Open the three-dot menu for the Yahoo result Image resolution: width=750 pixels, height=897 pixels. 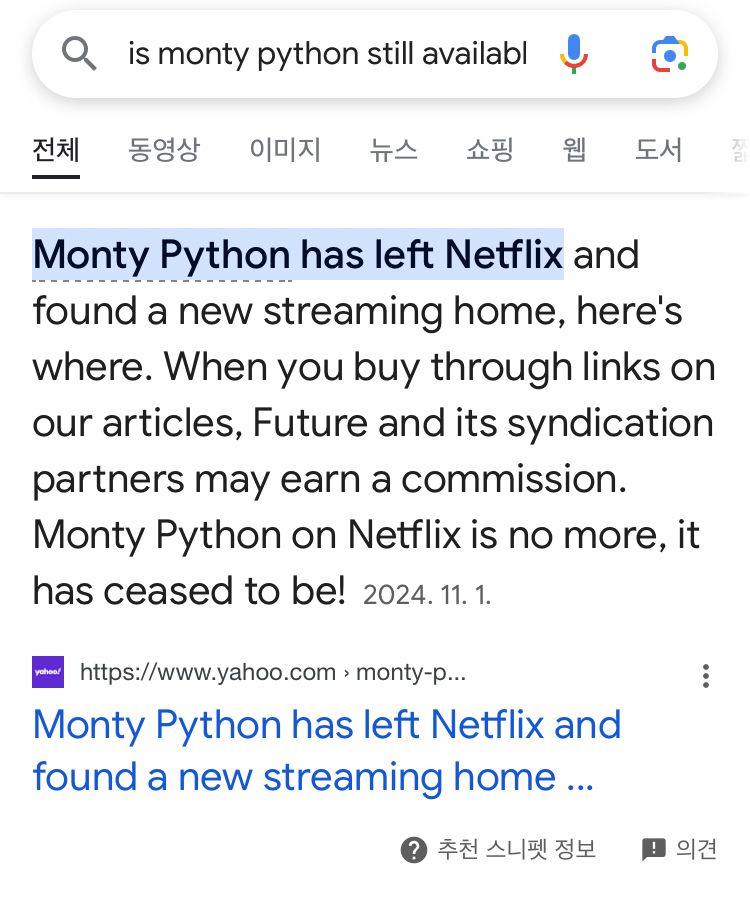coord(706,676)
